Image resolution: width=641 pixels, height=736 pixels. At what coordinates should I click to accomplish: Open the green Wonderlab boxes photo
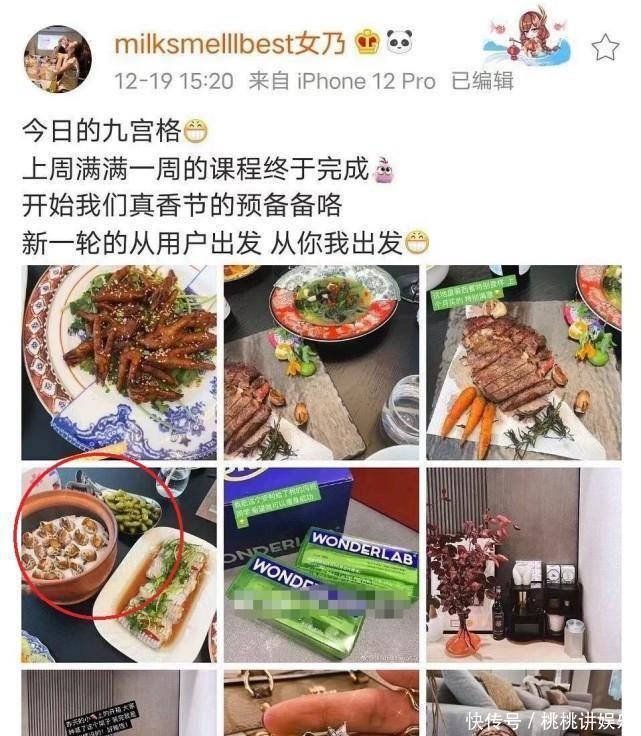point(320,565)
